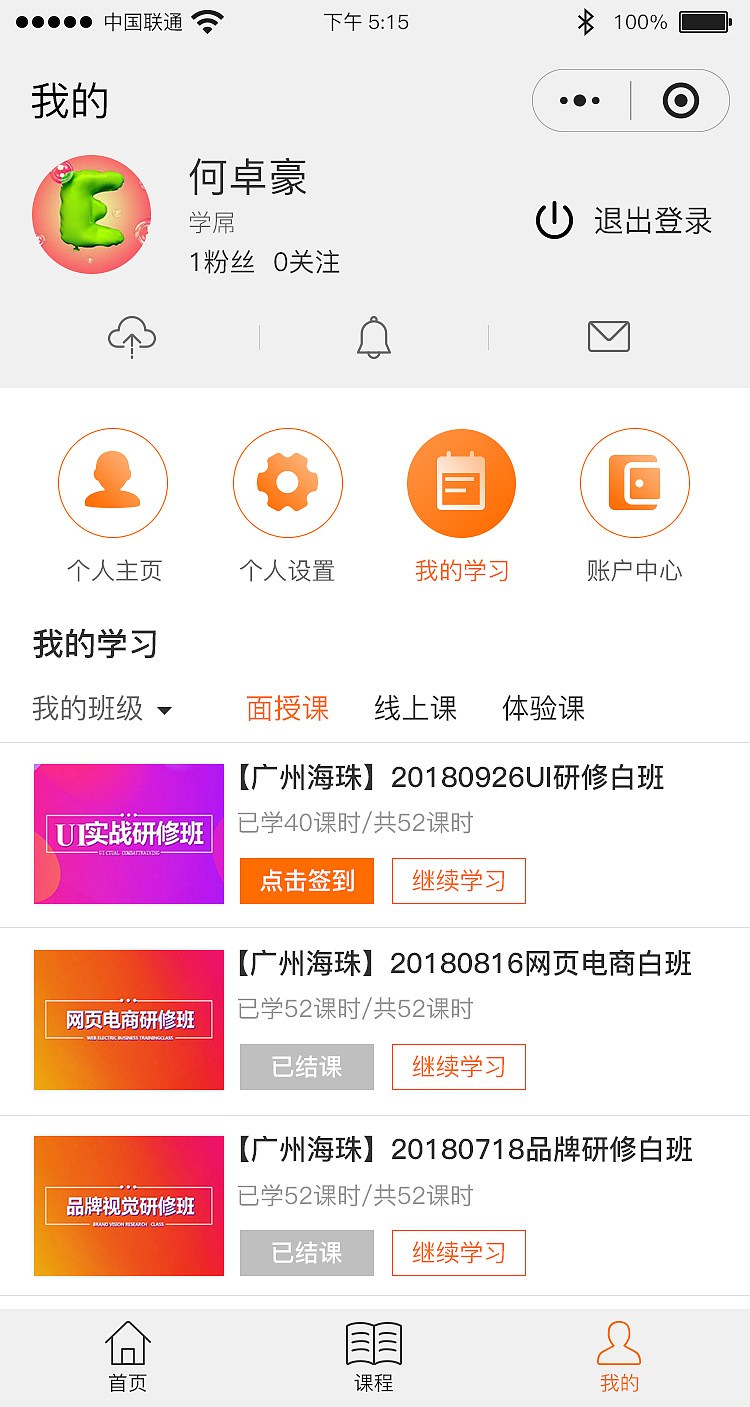Tap 继续学习 for the UI研修白班 course
Viewport: 750px width, 1407px height.
point(458,881)
